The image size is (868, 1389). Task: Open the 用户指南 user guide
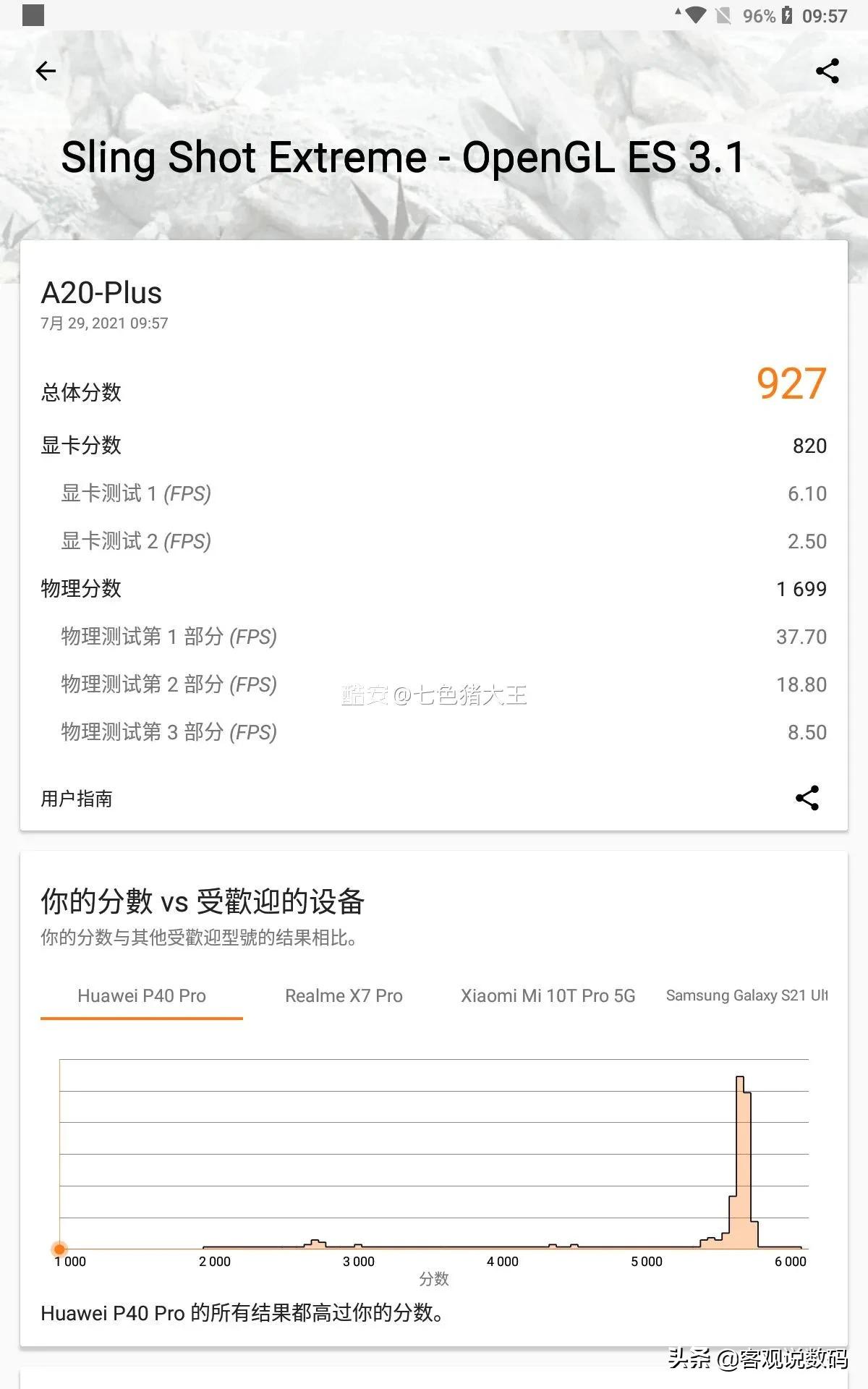pos(77,799)
